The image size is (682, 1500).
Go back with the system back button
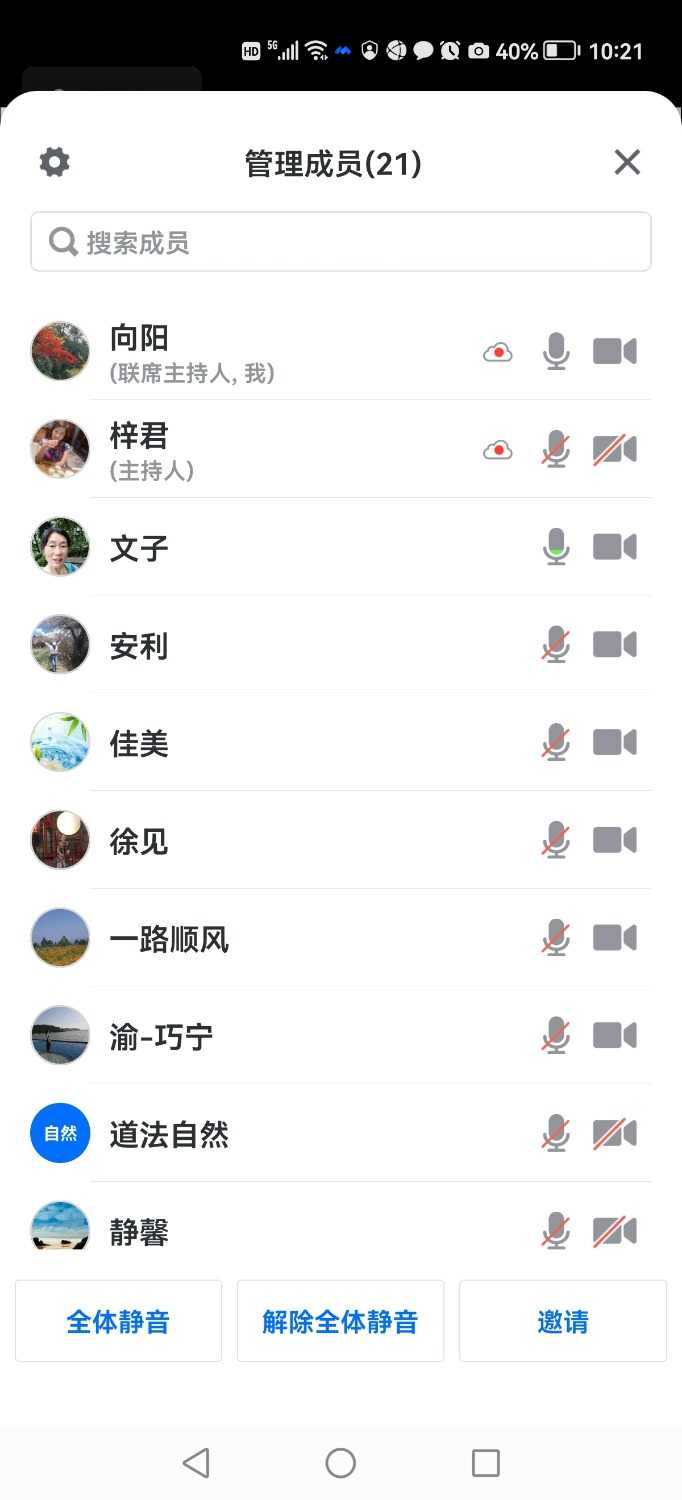(196, 1464)
